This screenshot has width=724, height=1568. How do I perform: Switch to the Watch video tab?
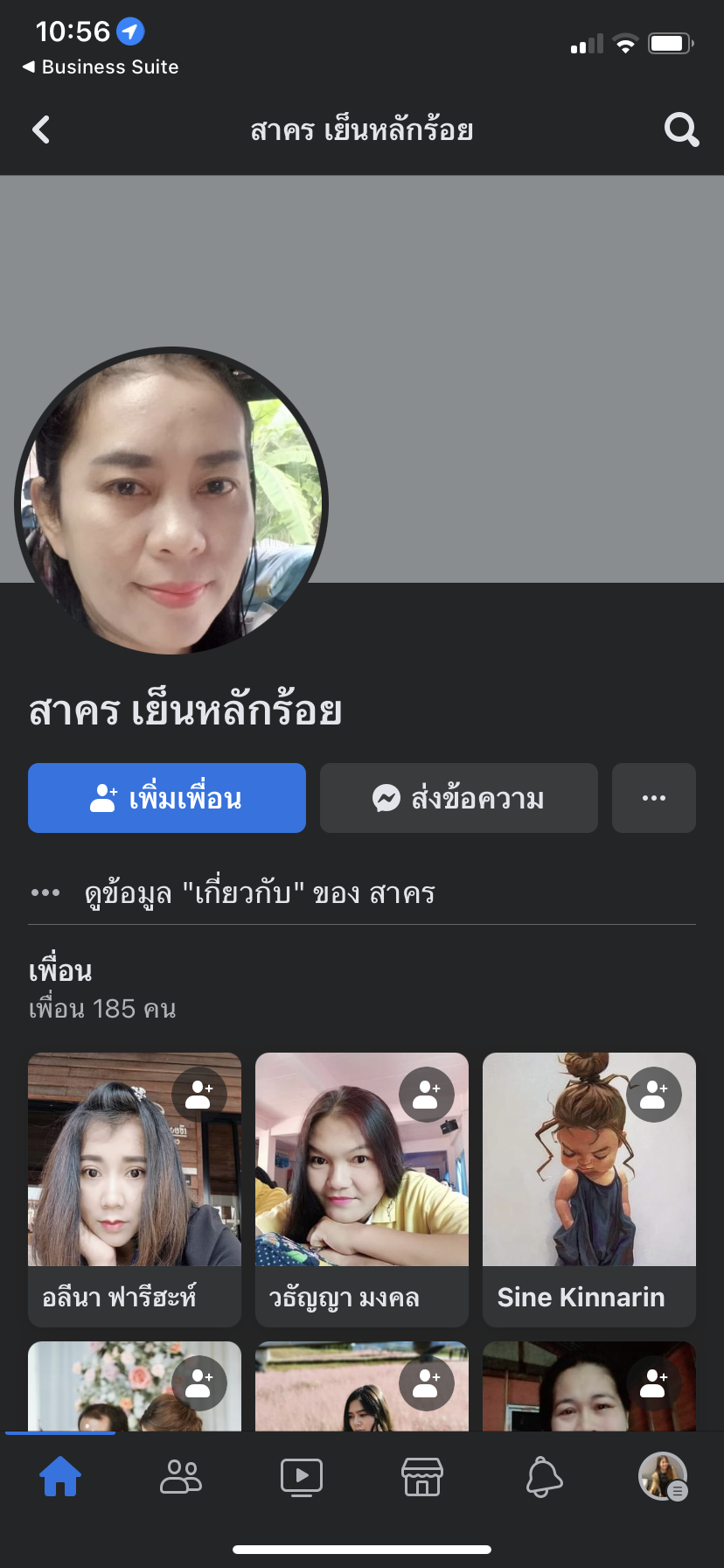click(302, 1477)
